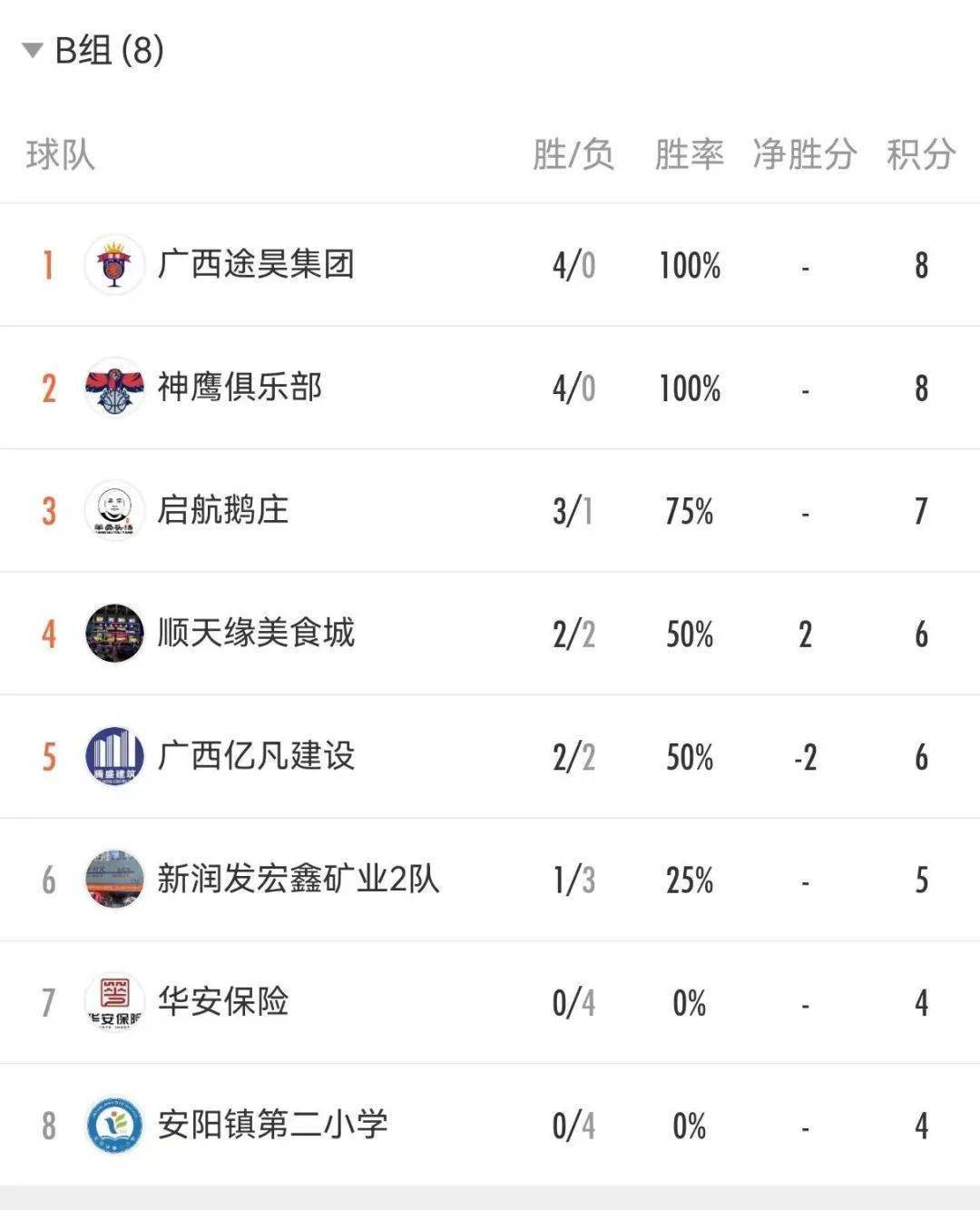The height and width of the screenshot is (1210, 980).
Task: Open team 广西途昊集团
Action: (x=255, y=265)
